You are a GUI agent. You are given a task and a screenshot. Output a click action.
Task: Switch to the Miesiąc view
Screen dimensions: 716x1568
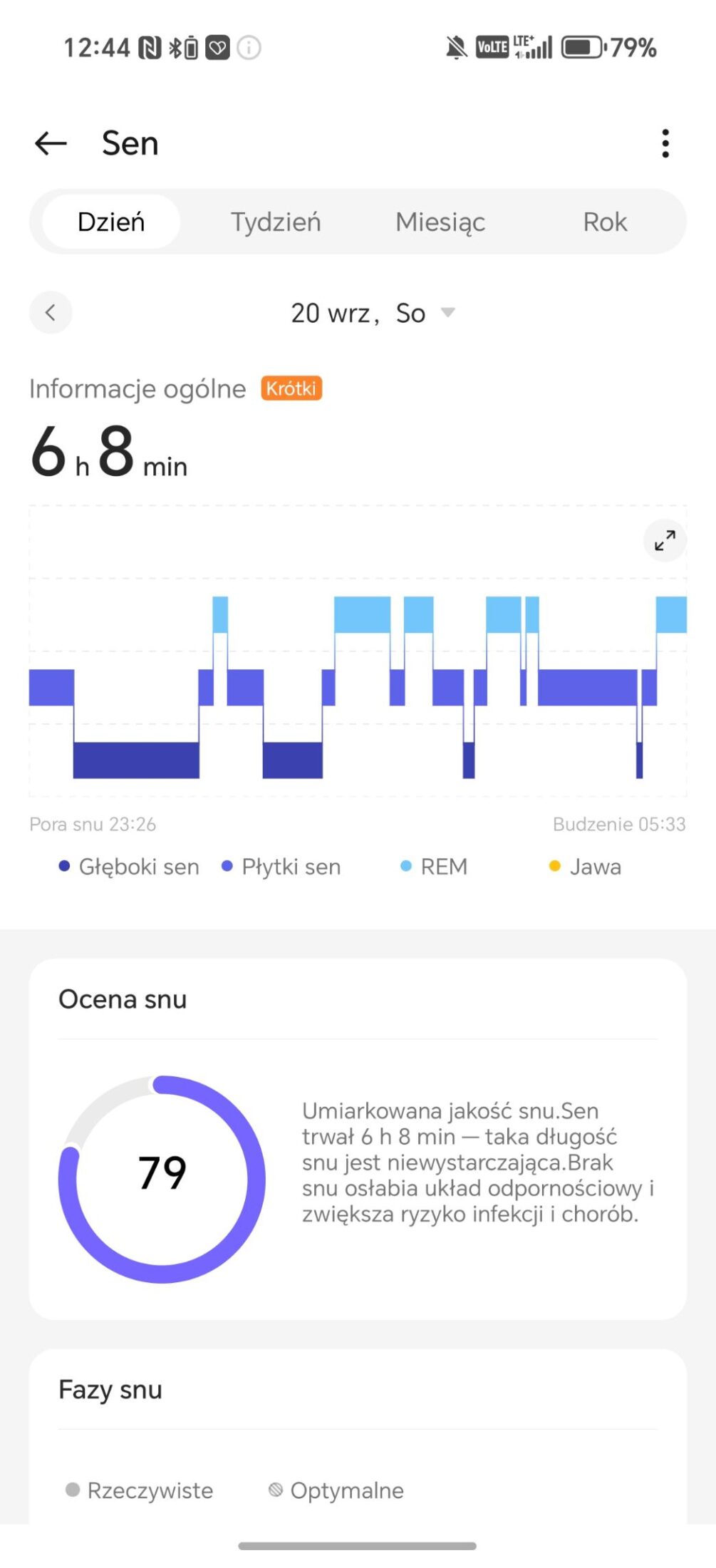[x=440, y=222]
